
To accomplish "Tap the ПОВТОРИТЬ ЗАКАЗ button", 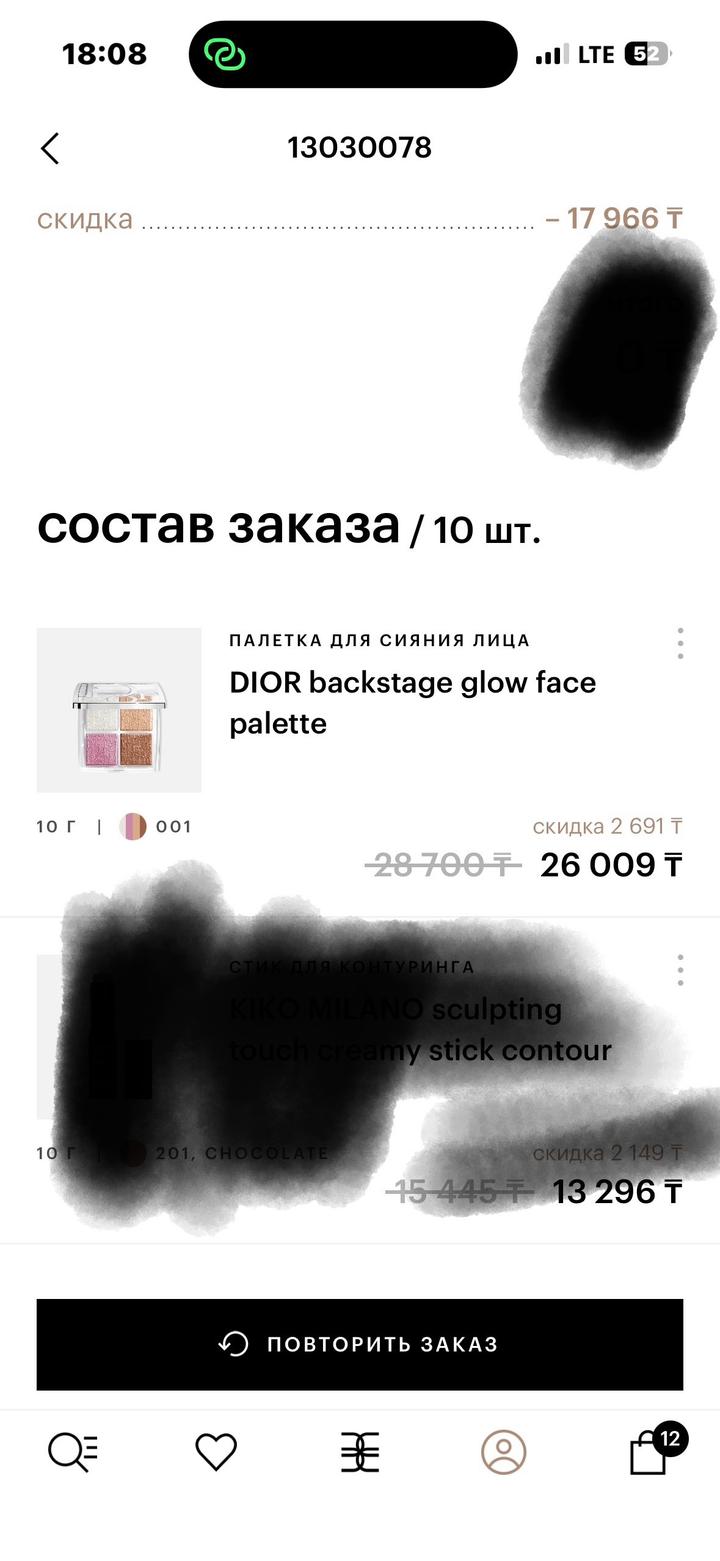I will pyautogui.click(x=360, y=1344).
